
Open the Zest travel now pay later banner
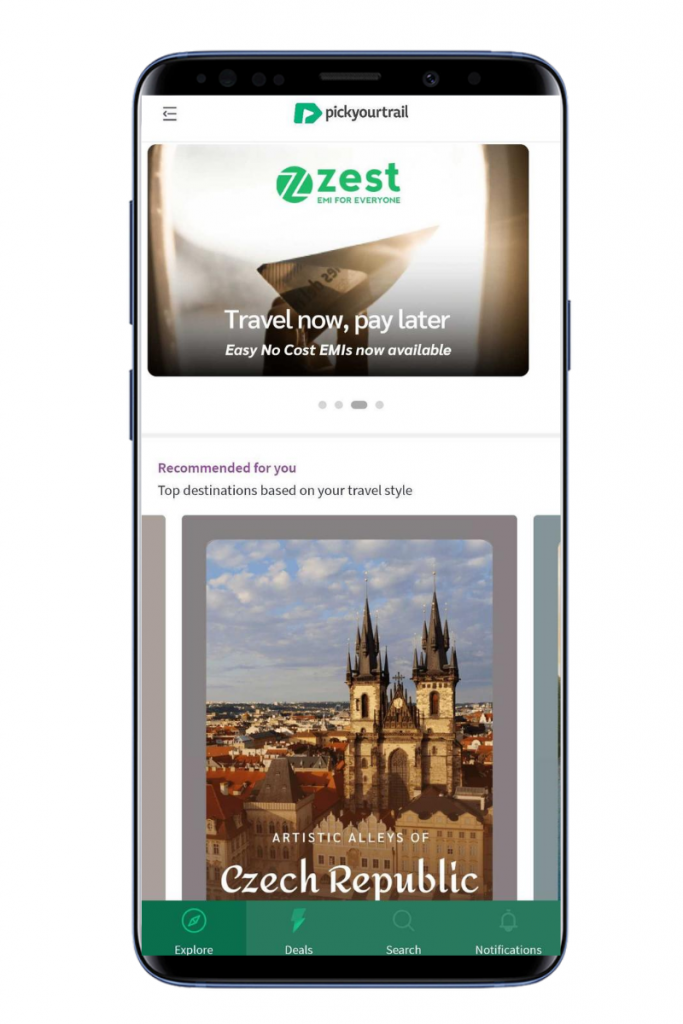(x=338, y=260)
